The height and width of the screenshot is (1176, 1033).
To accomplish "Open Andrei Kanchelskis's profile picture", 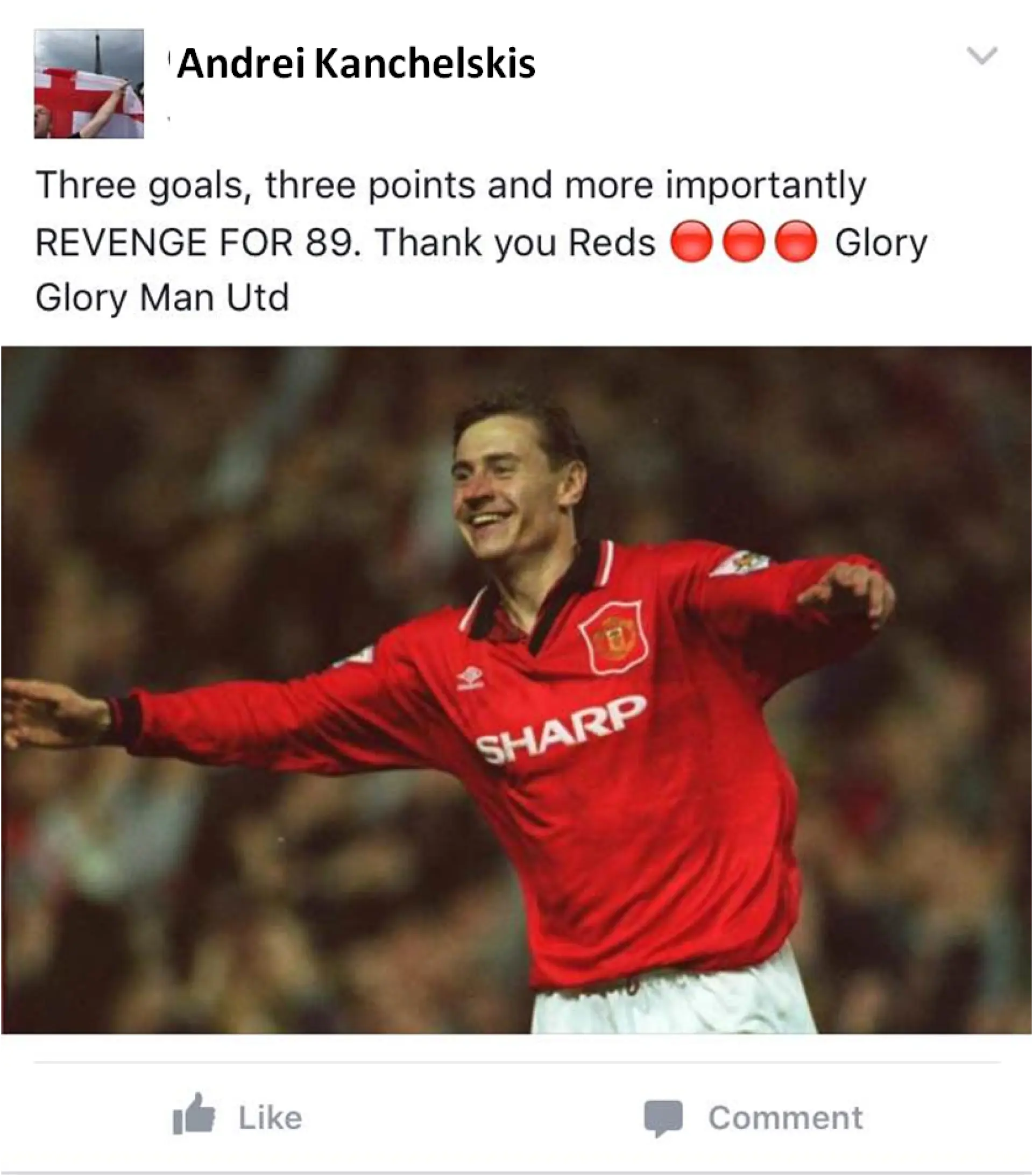I will coord(89,84).
